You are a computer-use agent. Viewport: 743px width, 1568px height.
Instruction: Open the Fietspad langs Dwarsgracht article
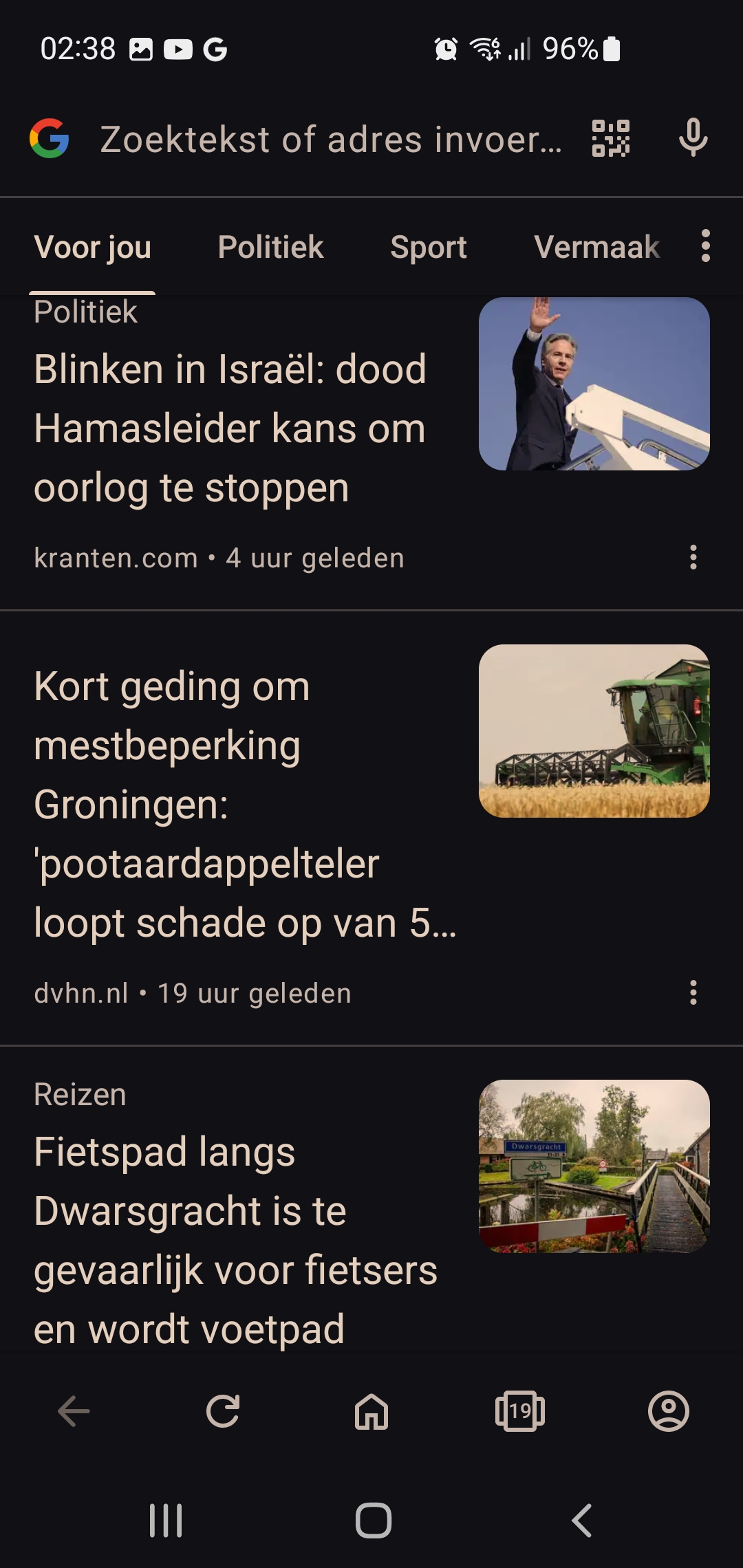click(235, 1240)
